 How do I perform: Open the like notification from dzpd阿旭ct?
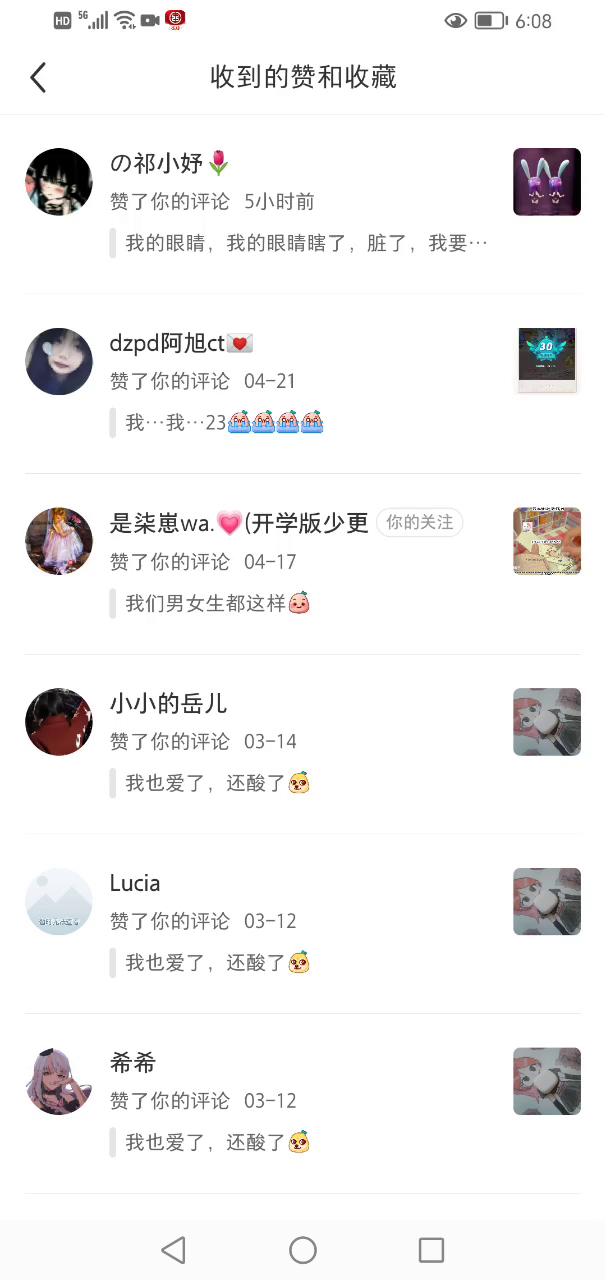coord(300,382)
